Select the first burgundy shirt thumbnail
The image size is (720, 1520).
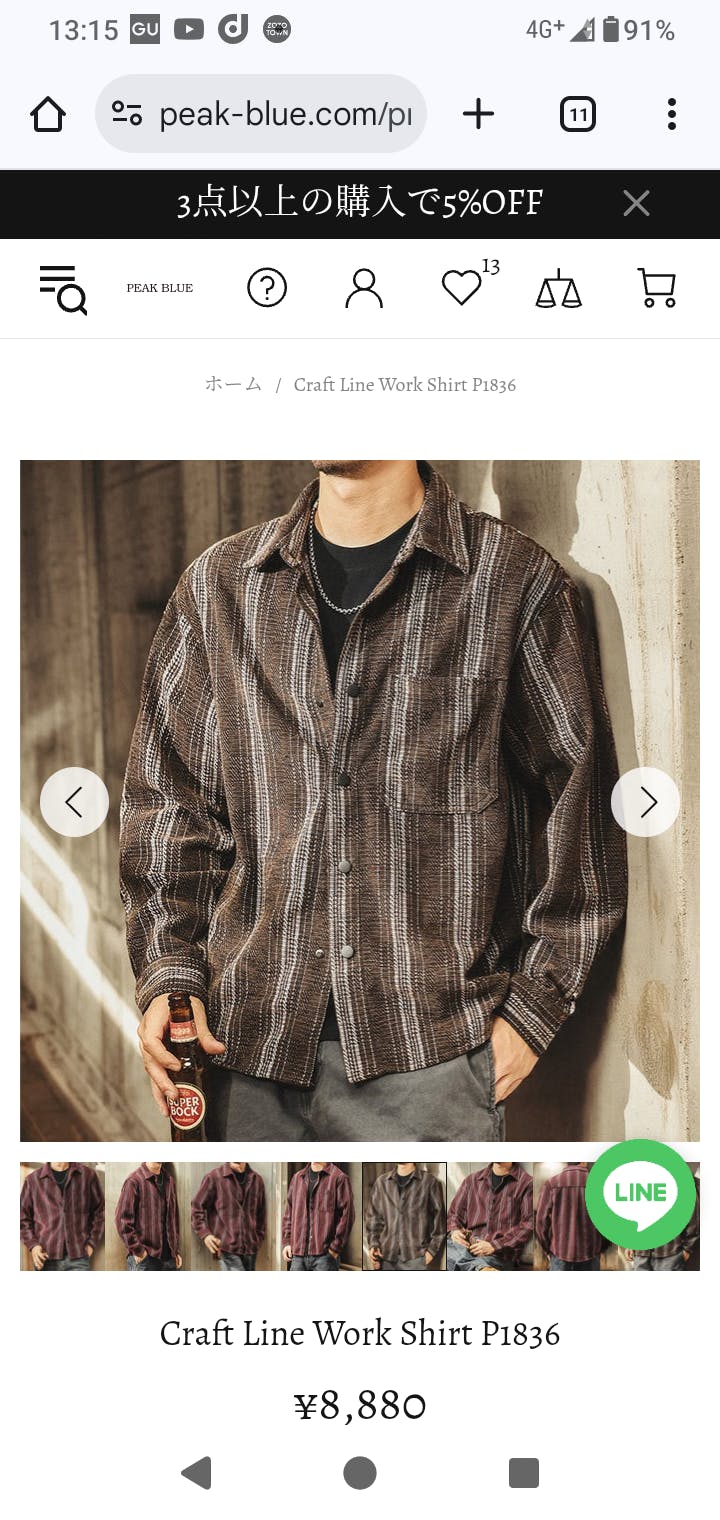tap(62, 1216)
